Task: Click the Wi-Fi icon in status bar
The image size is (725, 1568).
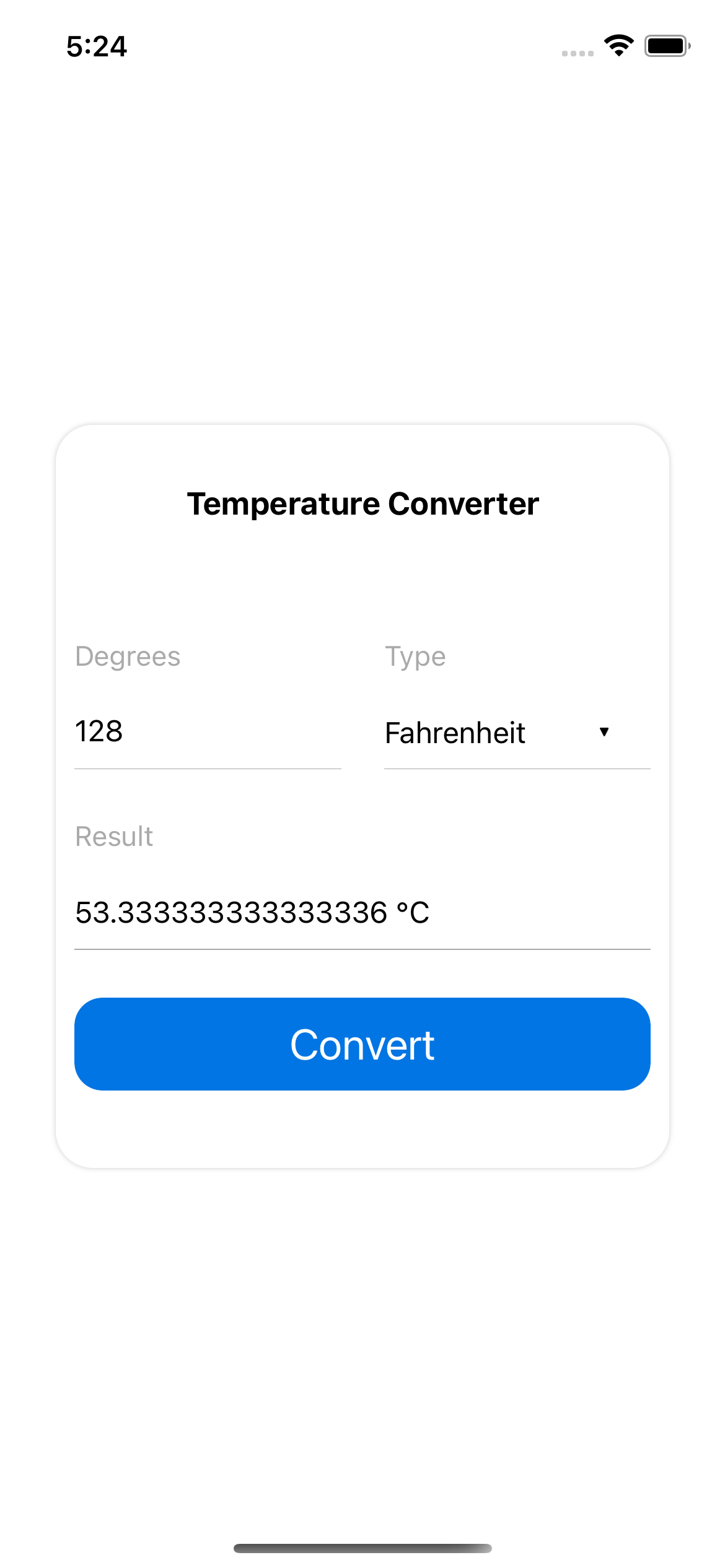Action: point(618,45)
